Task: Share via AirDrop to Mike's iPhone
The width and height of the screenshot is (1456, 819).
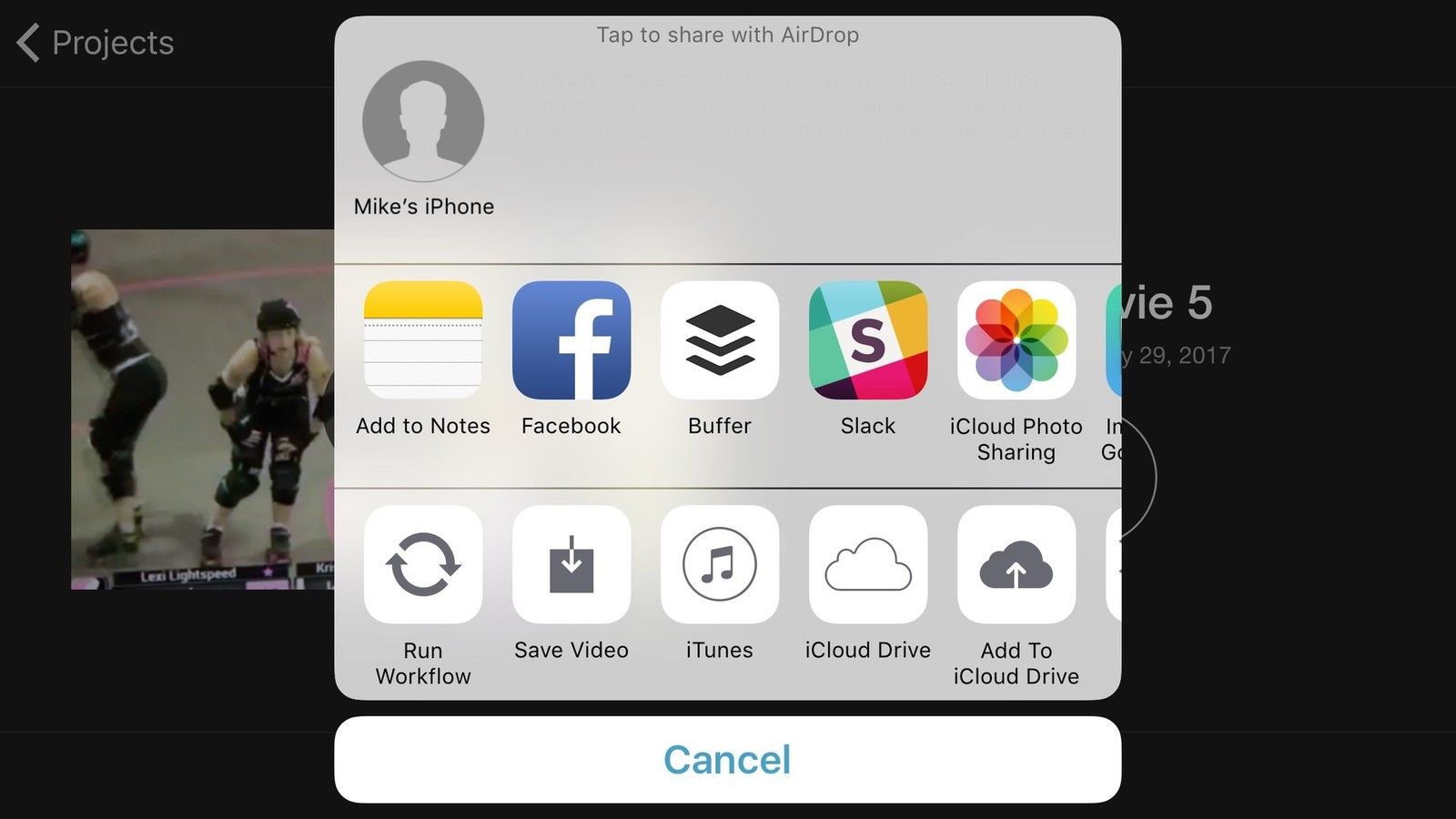Action: (423, 121)
